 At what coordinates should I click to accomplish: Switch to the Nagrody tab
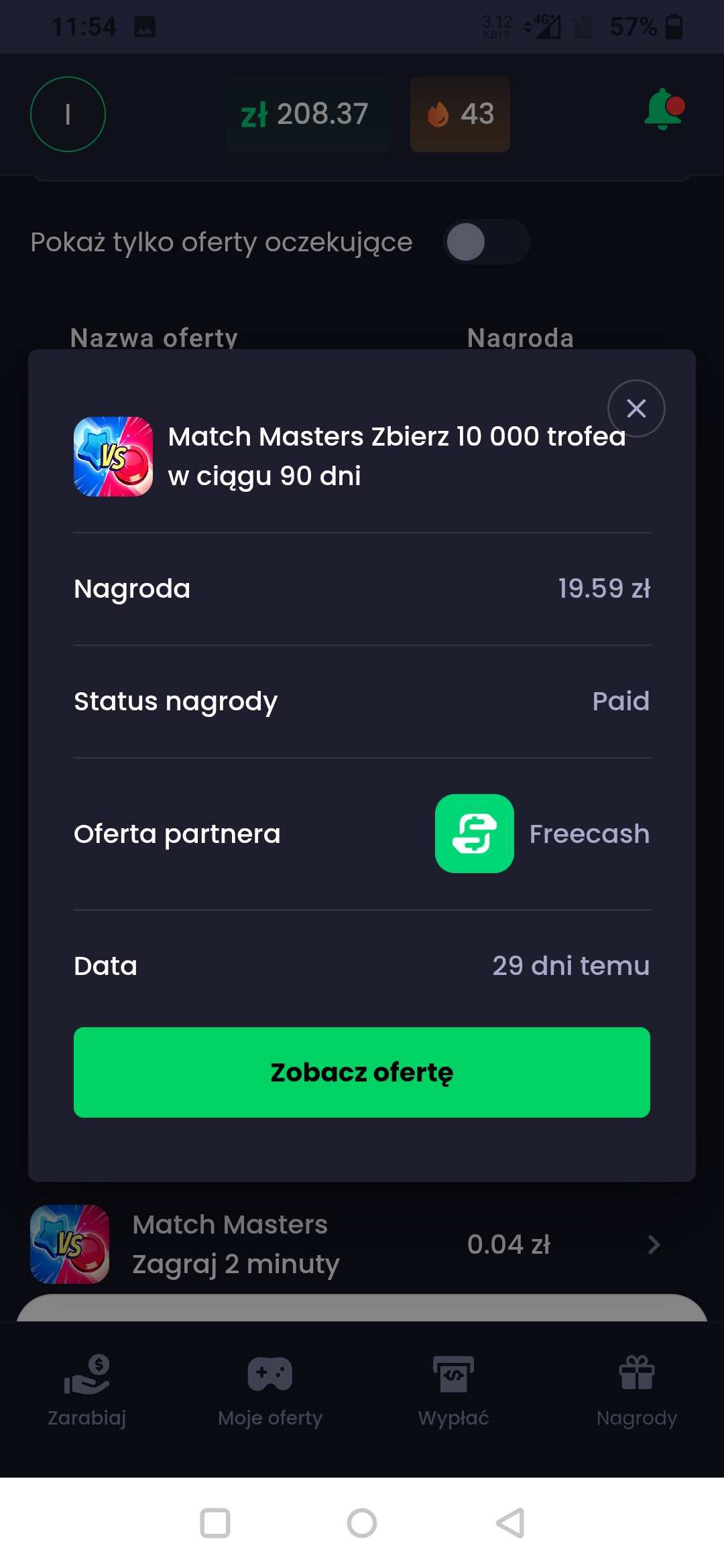[x=636, y=1391]
